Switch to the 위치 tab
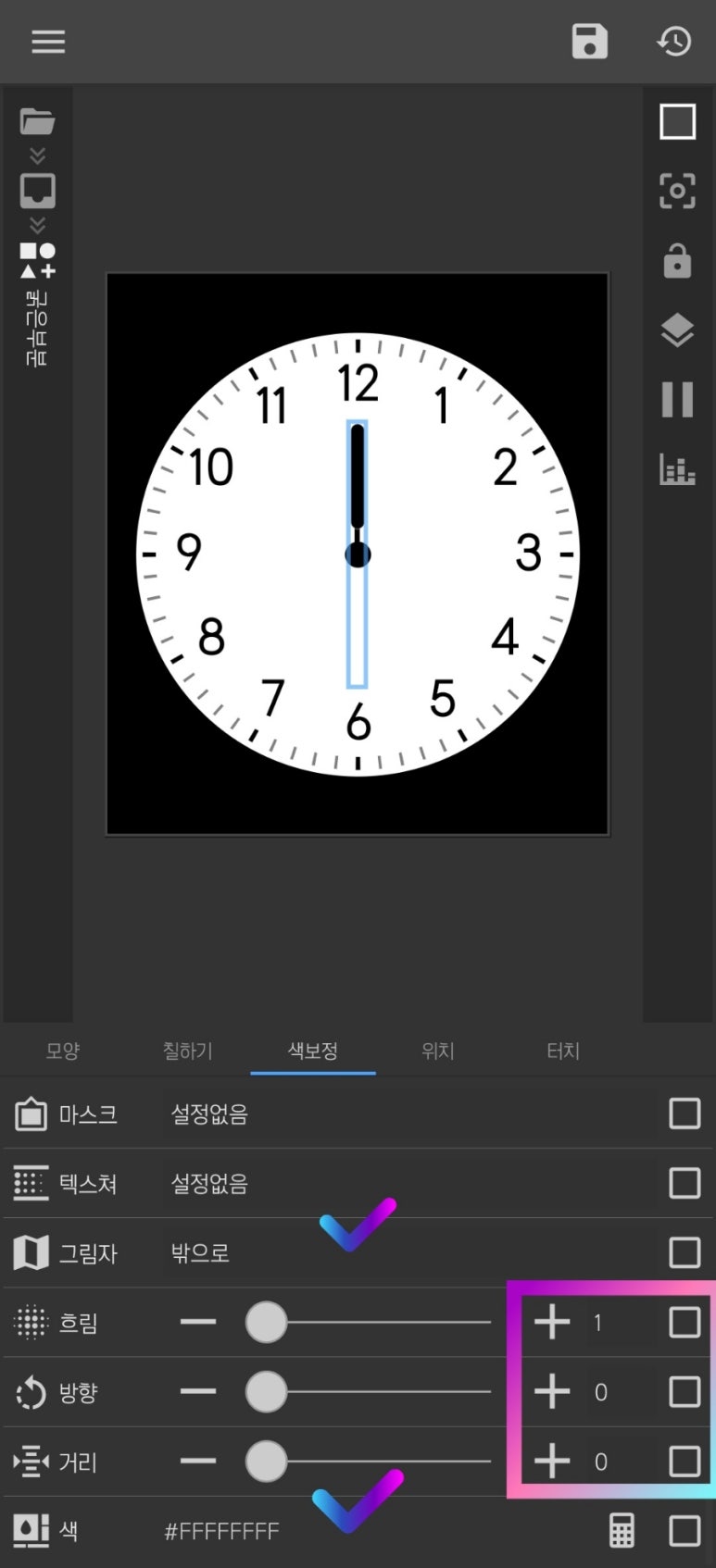 tap(437, 1051)
